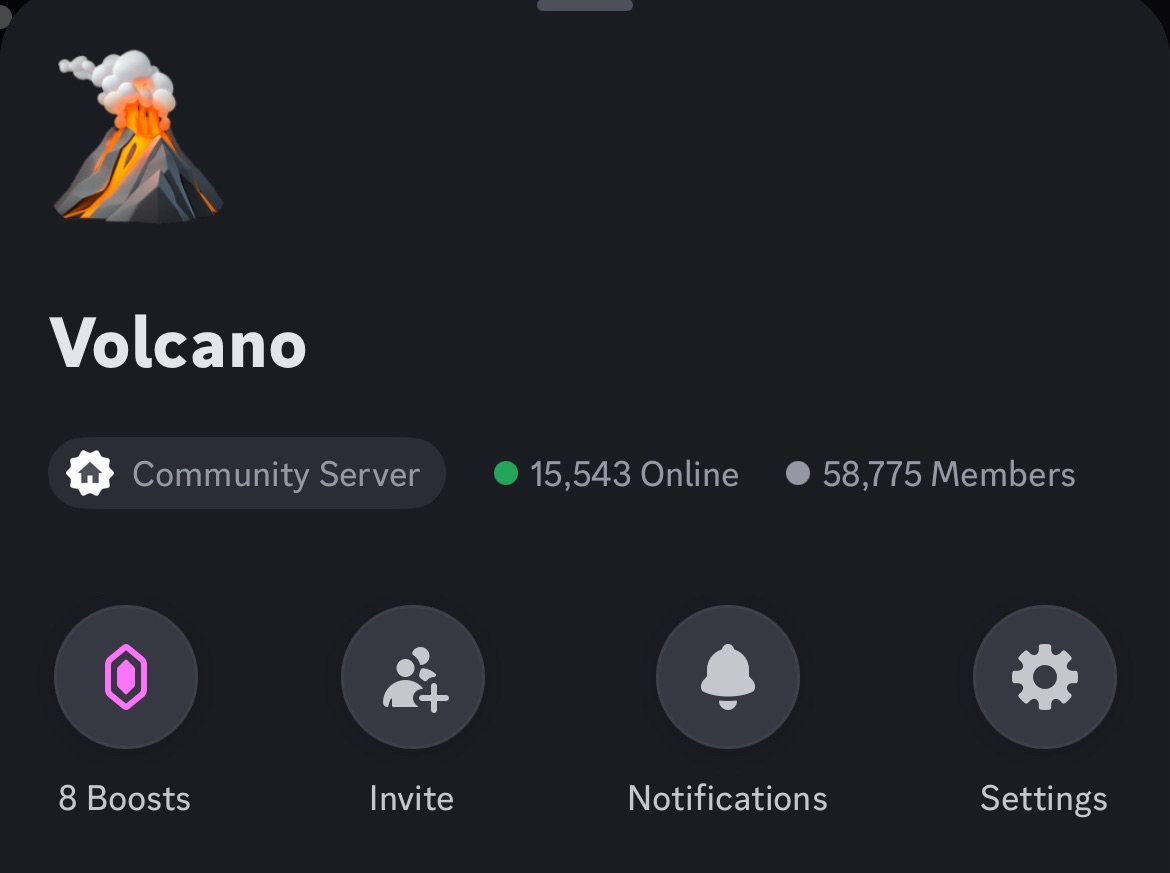Tap the Community Server badge
The width and height of the screenshot is (1170, 873).
246,473
